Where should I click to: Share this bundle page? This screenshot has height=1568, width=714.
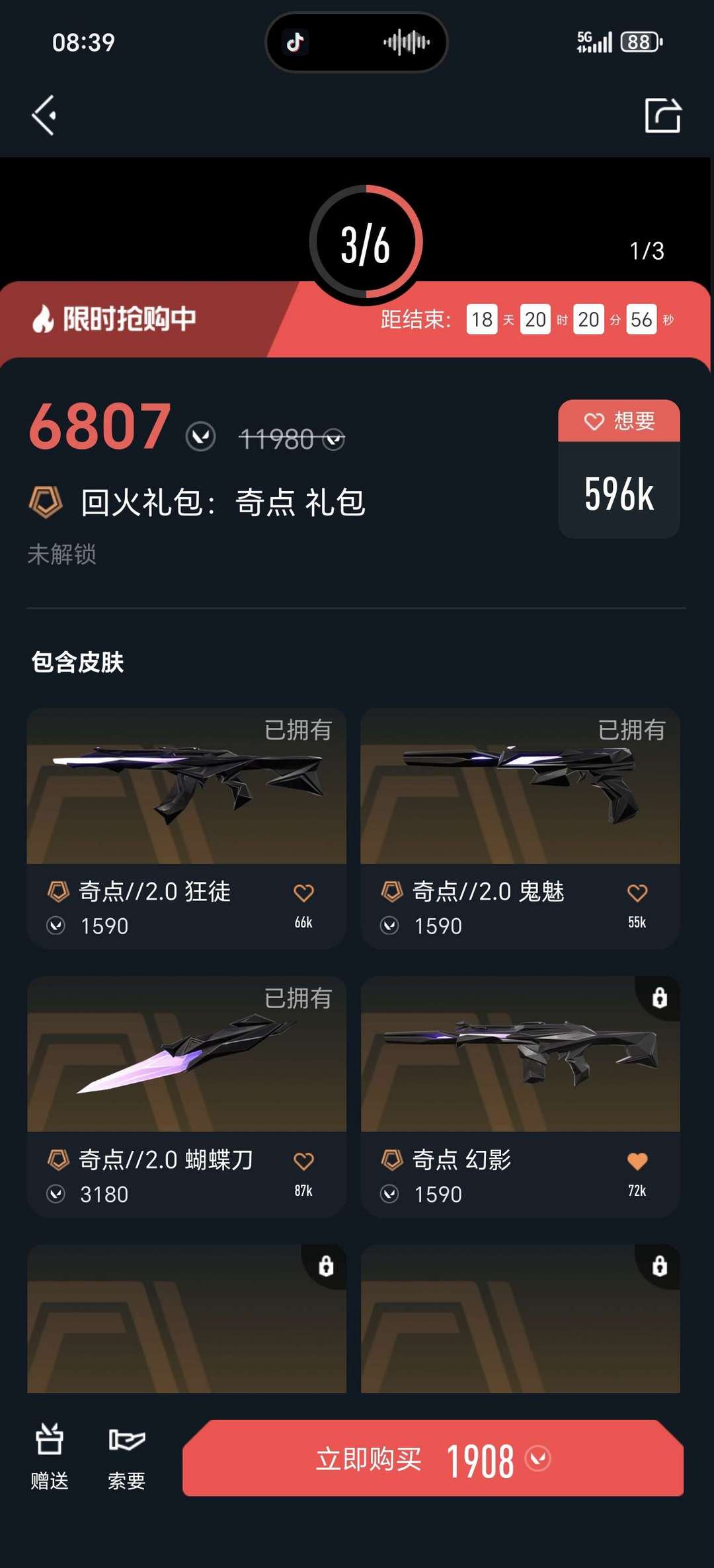click(662, 115)
